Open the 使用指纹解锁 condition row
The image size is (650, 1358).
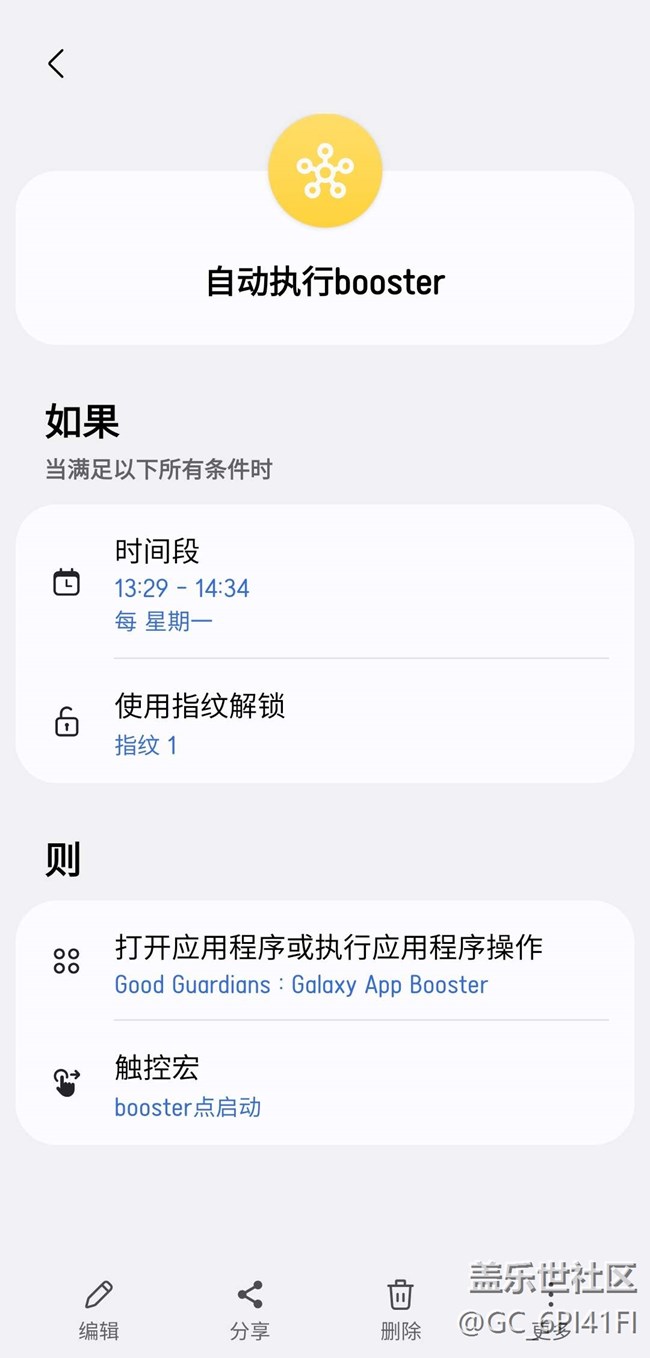click(324, 722)
